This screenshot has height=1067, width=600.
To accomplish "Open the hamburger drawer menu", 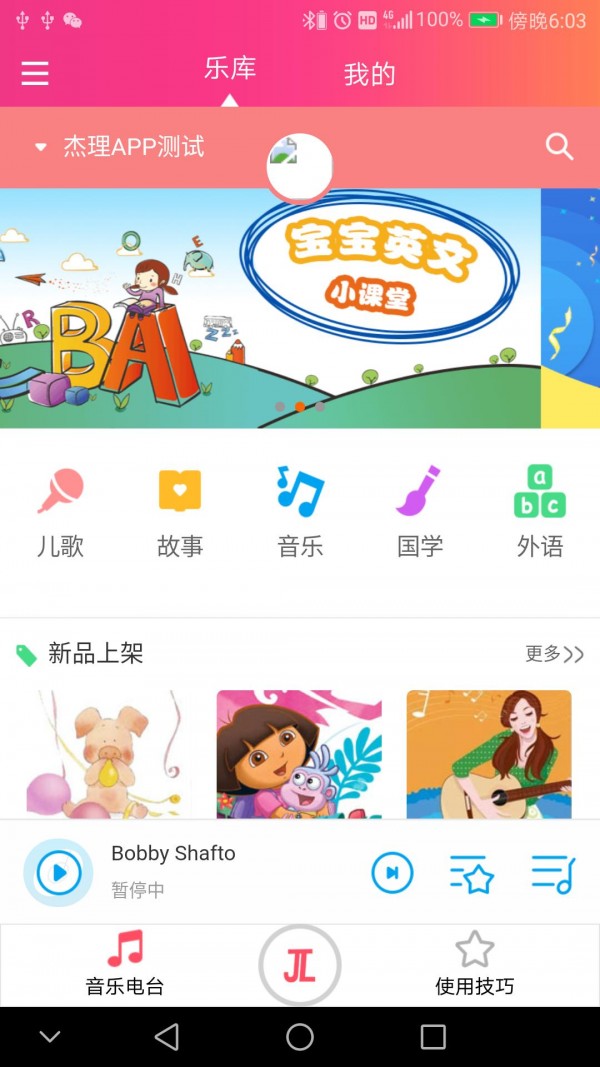I will point(35,73).
